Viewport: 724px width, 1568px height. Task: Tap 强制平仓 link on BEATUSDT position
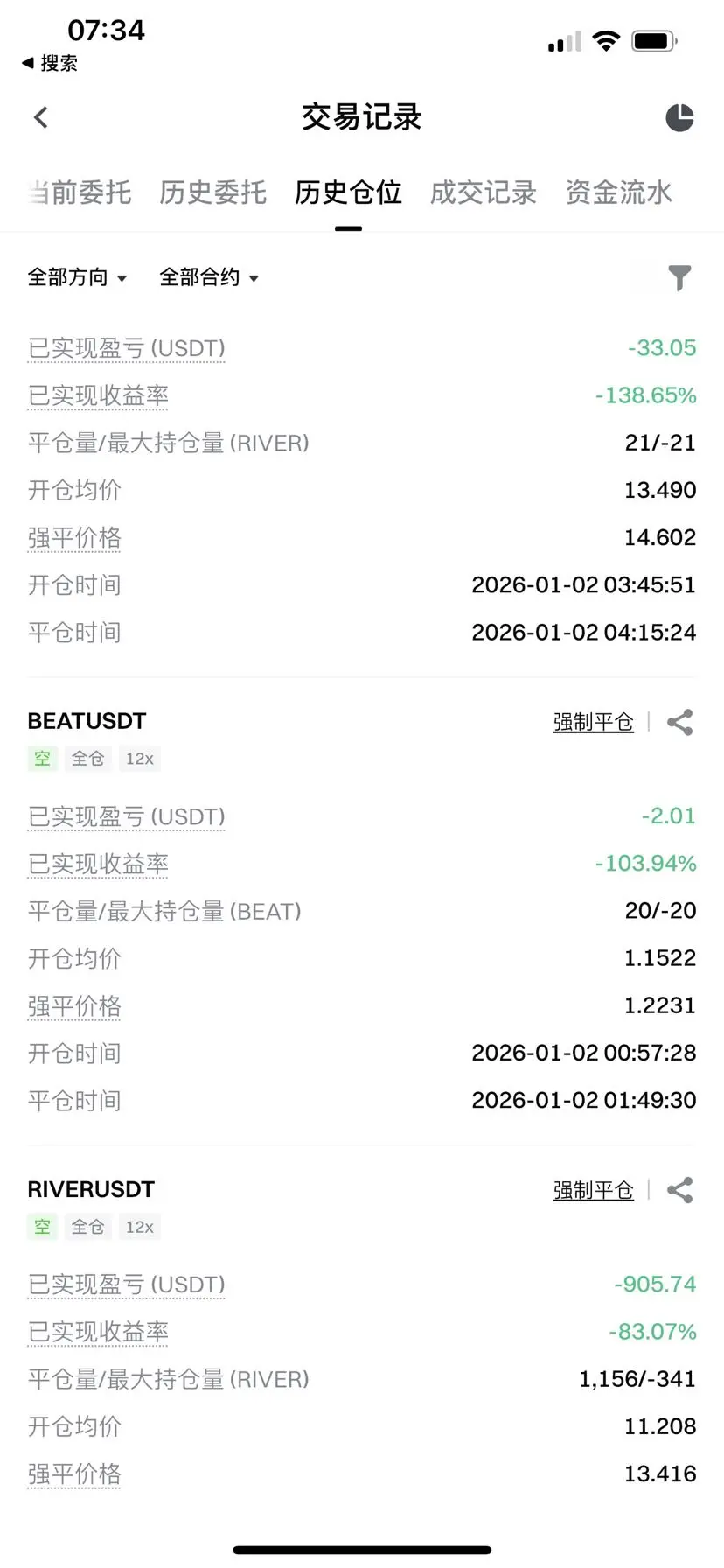[x=593, y=722]
